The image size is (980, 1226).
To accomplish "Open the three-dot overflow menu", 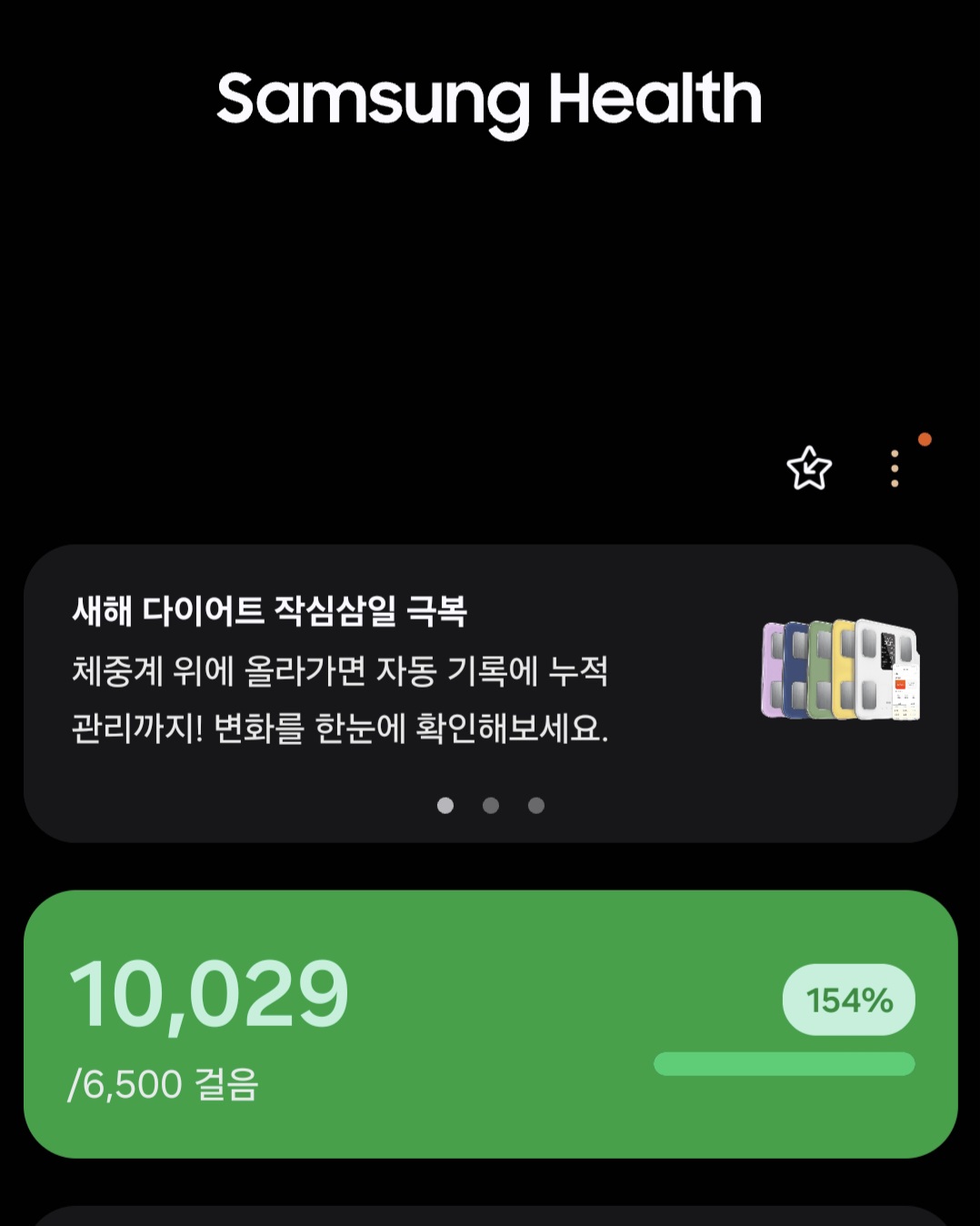I will tap(895, 468).
